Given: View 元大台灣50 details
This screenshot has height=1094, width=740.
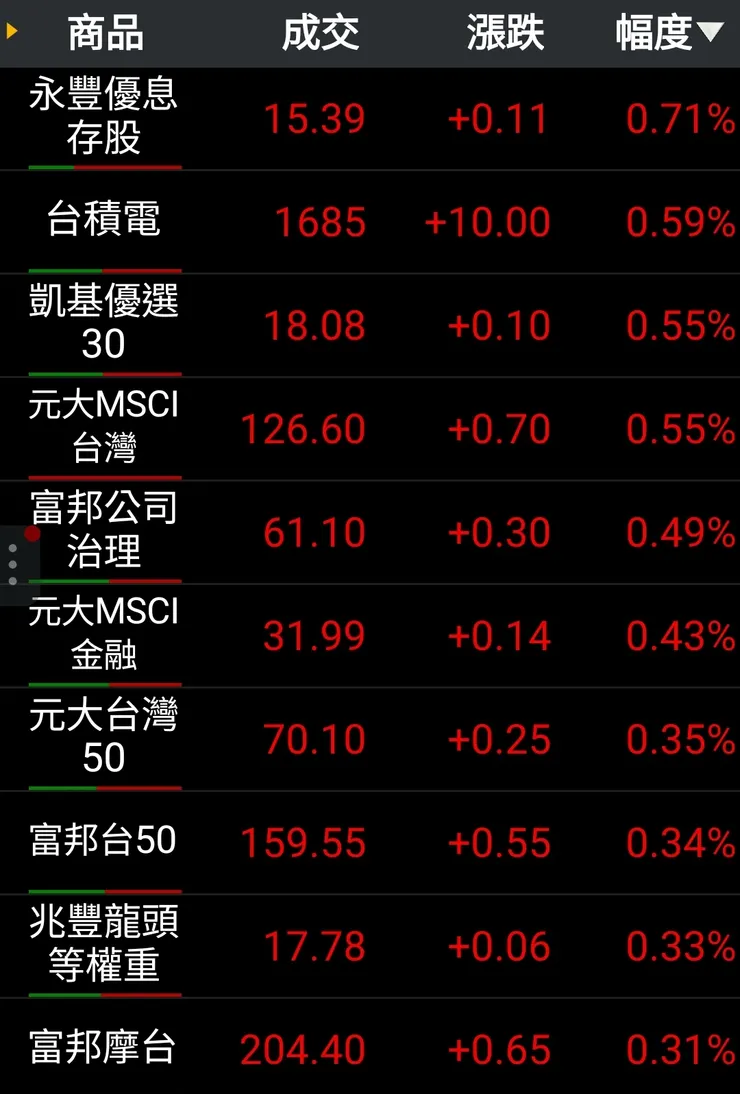Looking at the screenshot, I should [104, 738].
